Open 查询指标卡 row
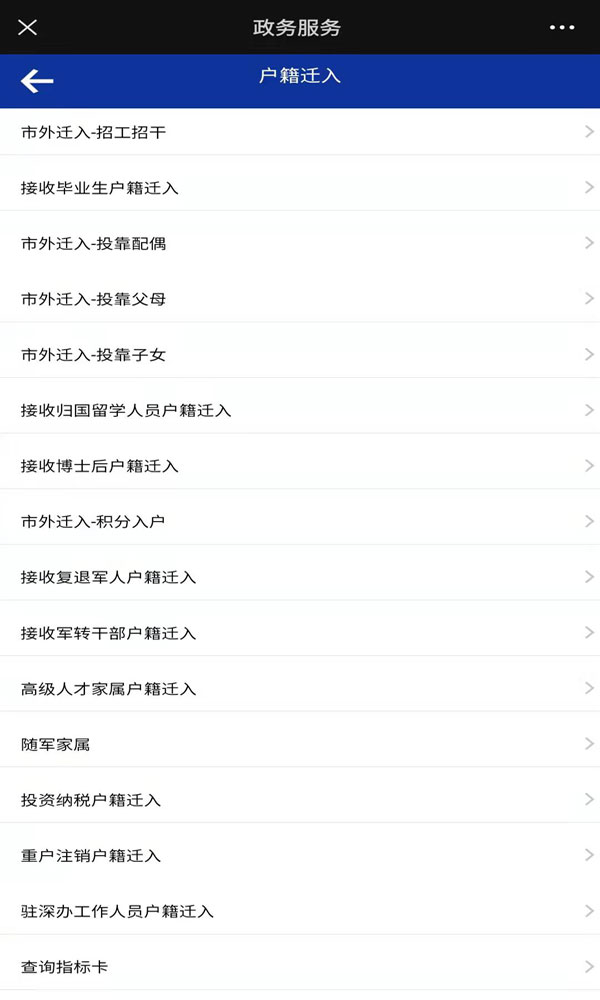This screenshot has height=1000, width=600. tap(300, 967)
